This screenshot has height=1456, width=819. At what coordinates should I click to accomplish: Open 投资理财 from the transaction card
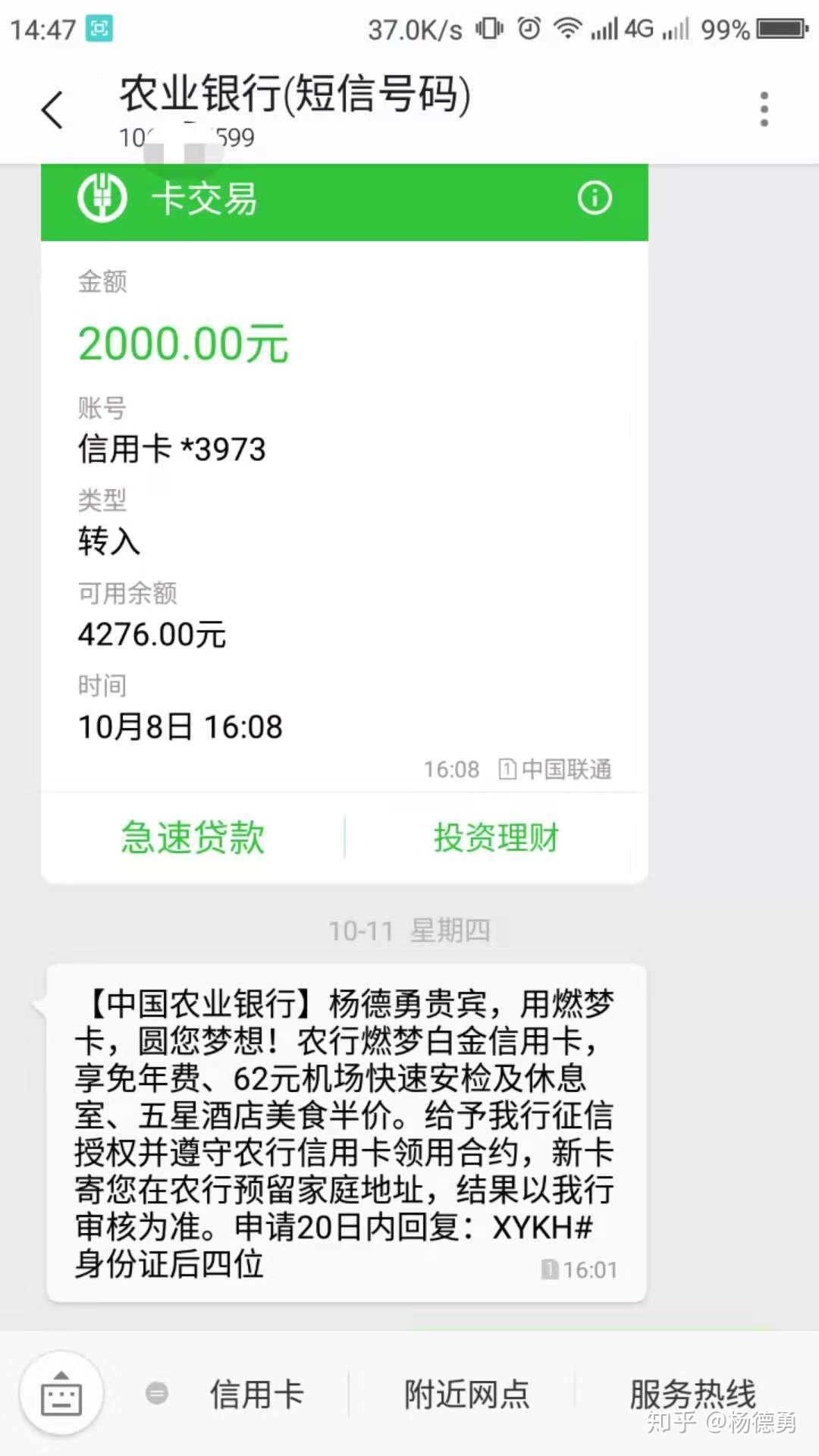tap(496, 838)
